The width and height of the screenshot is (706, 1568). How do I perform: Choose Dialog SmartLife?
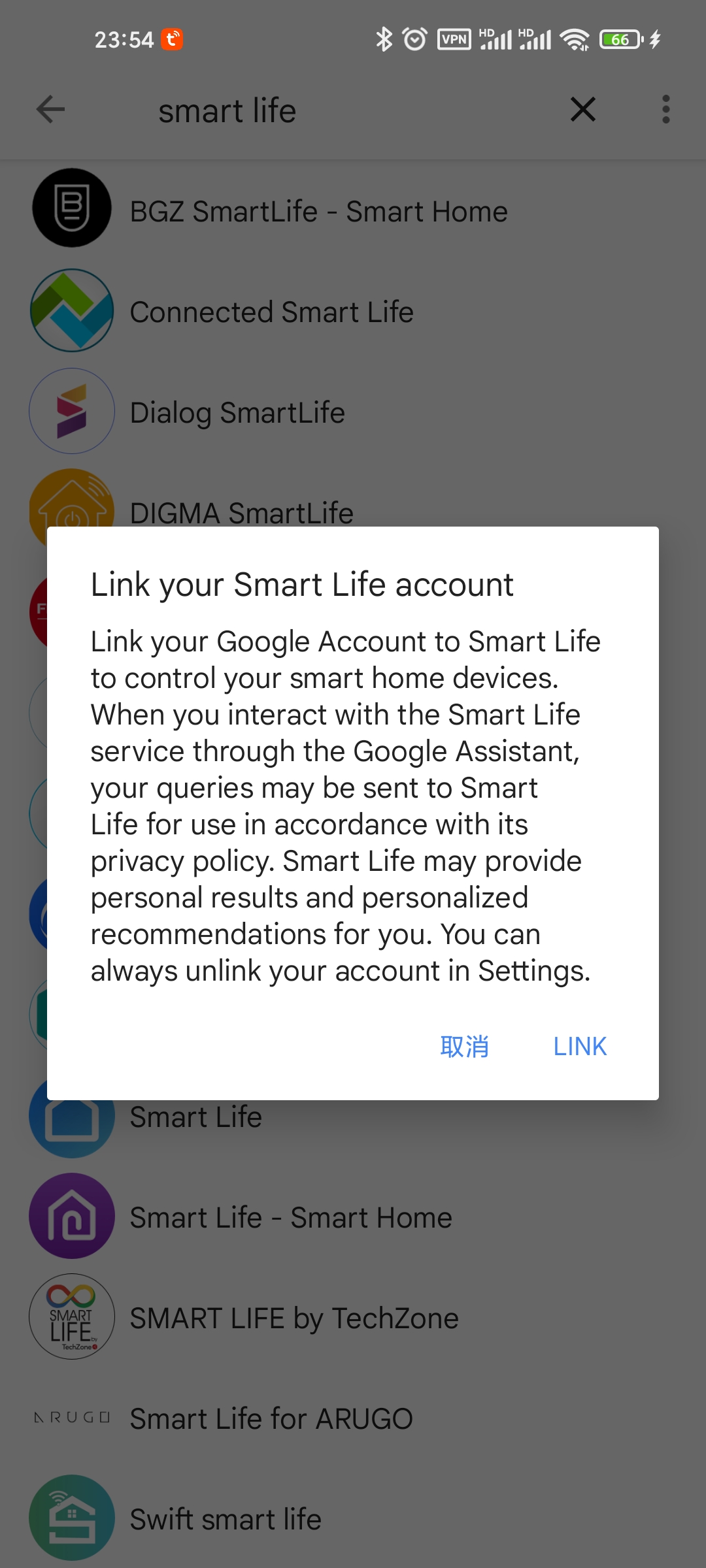tap(237, 413)
